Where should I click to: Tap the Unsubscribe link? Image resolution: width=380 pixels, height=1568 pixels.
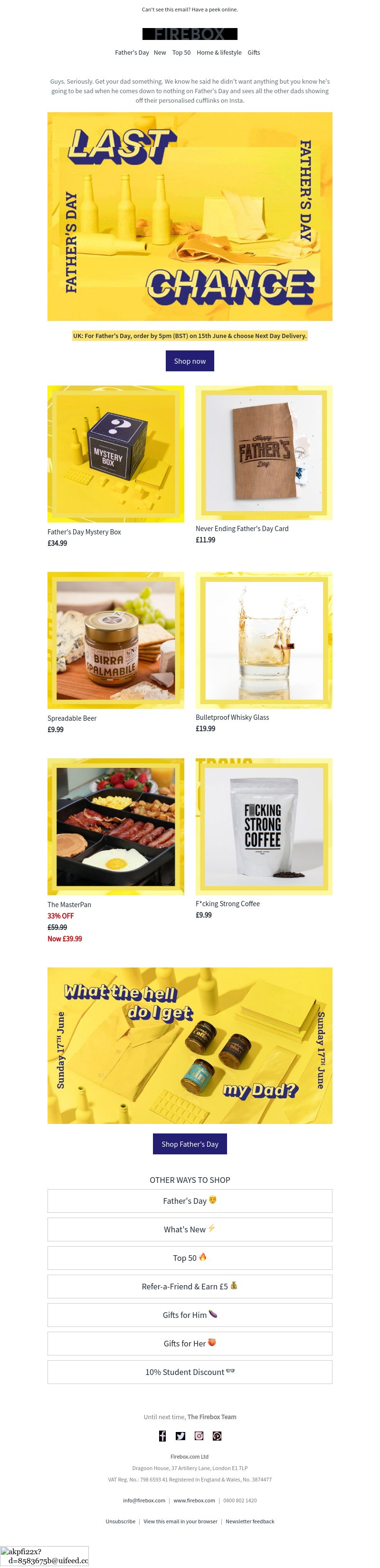(x=120, y=1521)
